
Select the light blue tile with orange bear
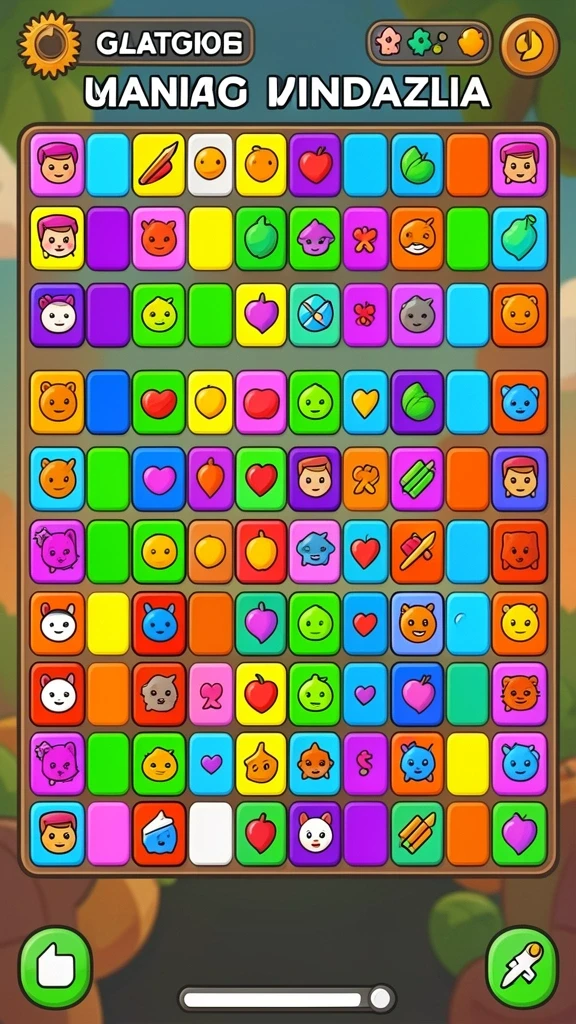point(417,624)
